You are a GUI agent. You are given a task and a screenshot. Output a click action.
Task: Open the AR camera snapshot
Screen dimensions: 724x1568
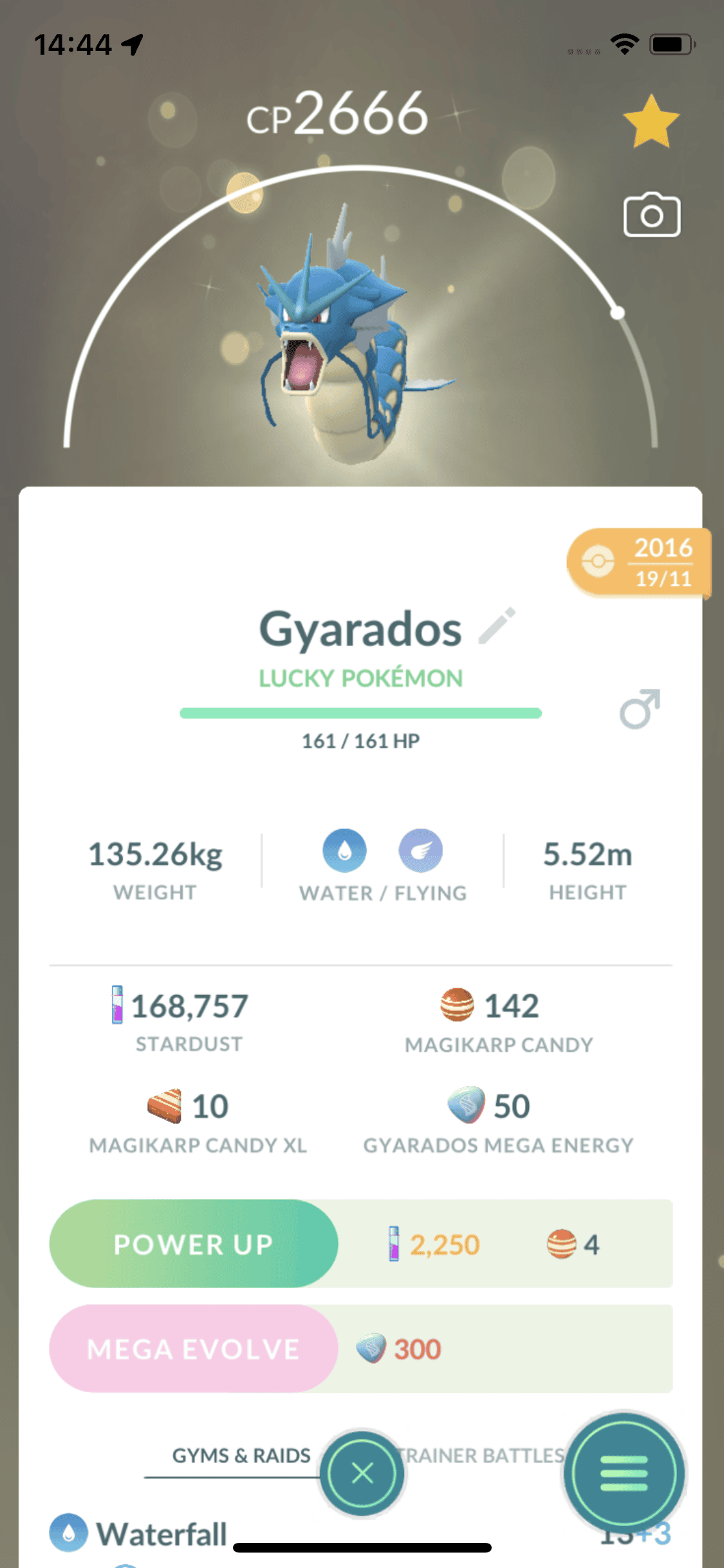pyautogui.click(x=651, y=215)
